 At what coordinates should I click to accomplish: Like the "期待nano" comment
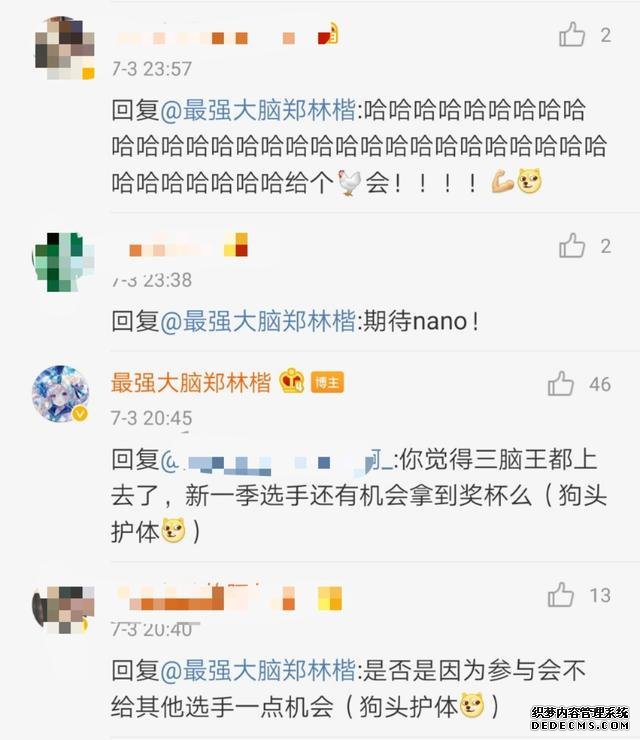click(572, 245)
